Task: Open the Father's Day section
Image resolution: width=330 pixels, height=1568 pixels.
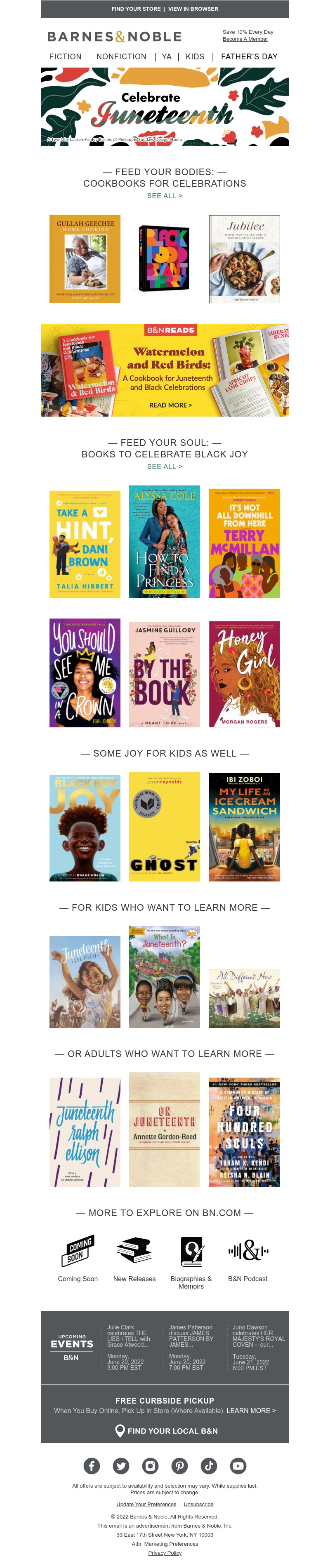Action: (249, 56)
